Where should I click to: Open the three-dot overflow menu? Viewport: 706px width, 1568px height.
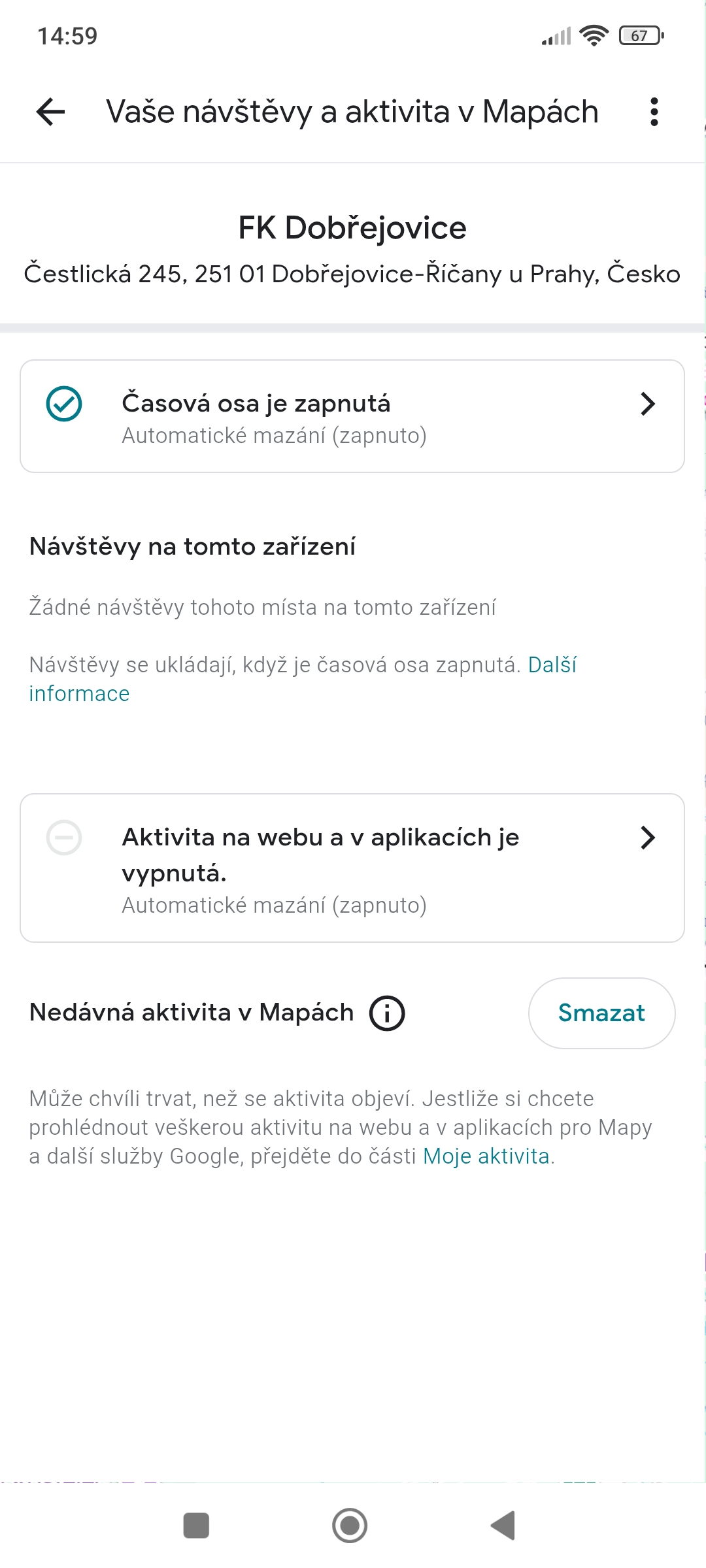(x=654, y=112)
